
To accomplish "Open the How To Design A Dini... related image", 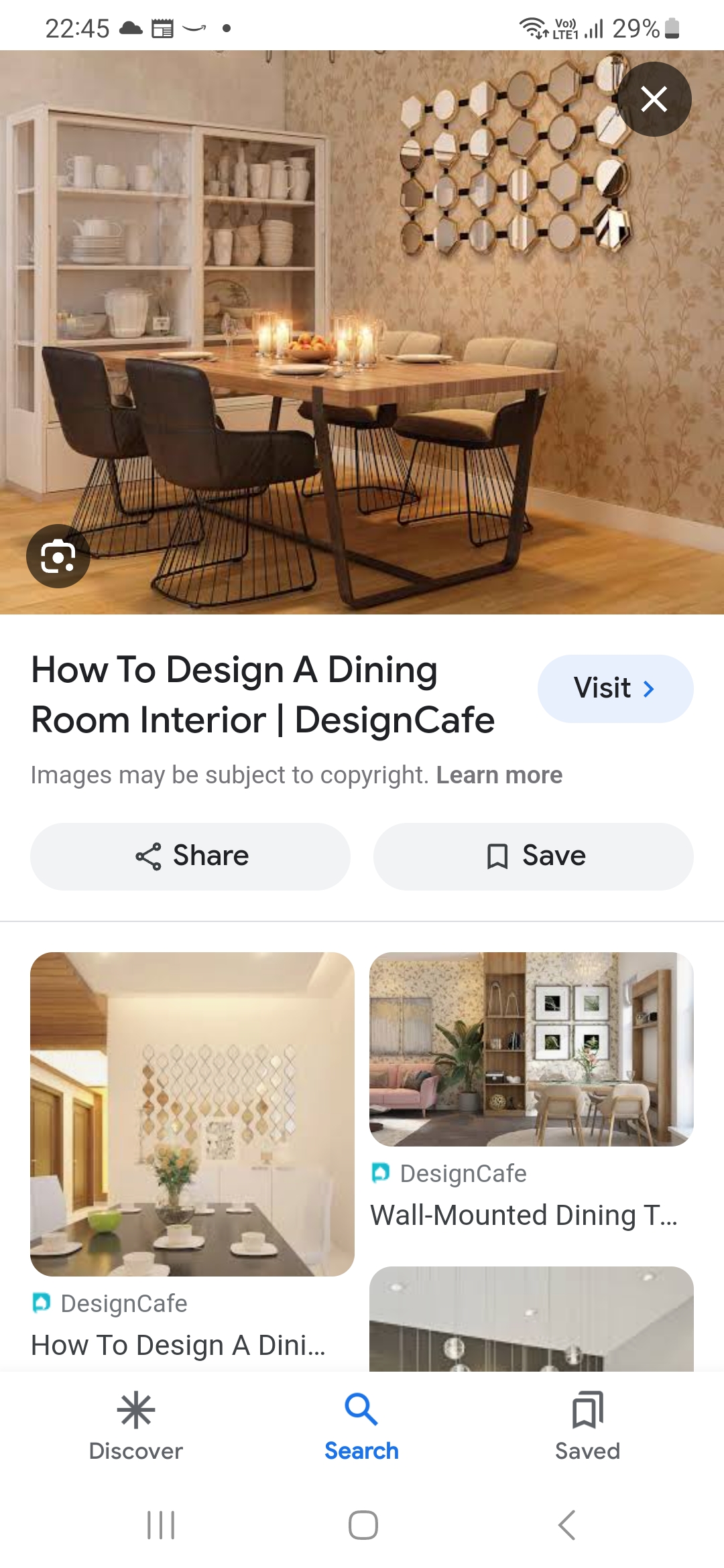I will click(192, 1114).
